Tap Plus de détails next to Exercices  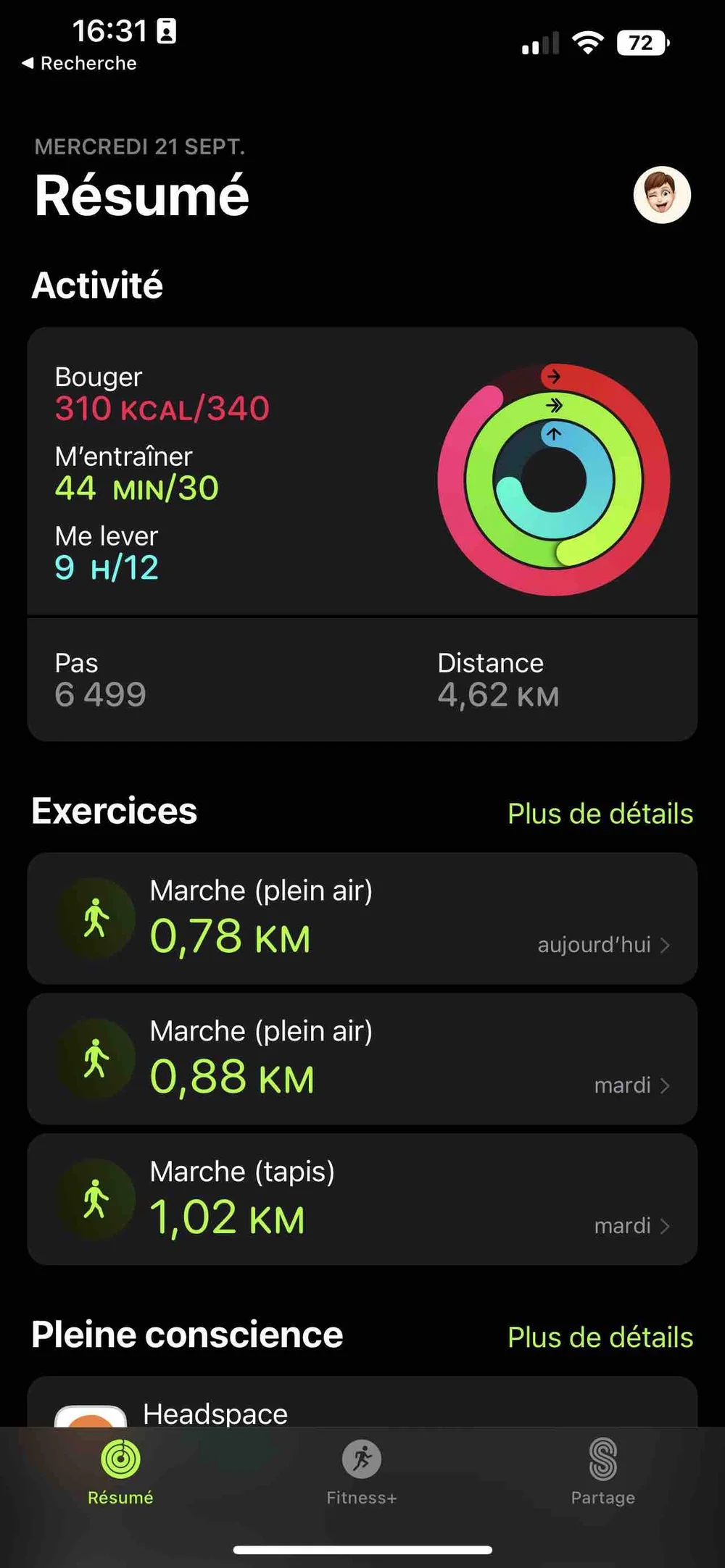(x=600, y=814)
